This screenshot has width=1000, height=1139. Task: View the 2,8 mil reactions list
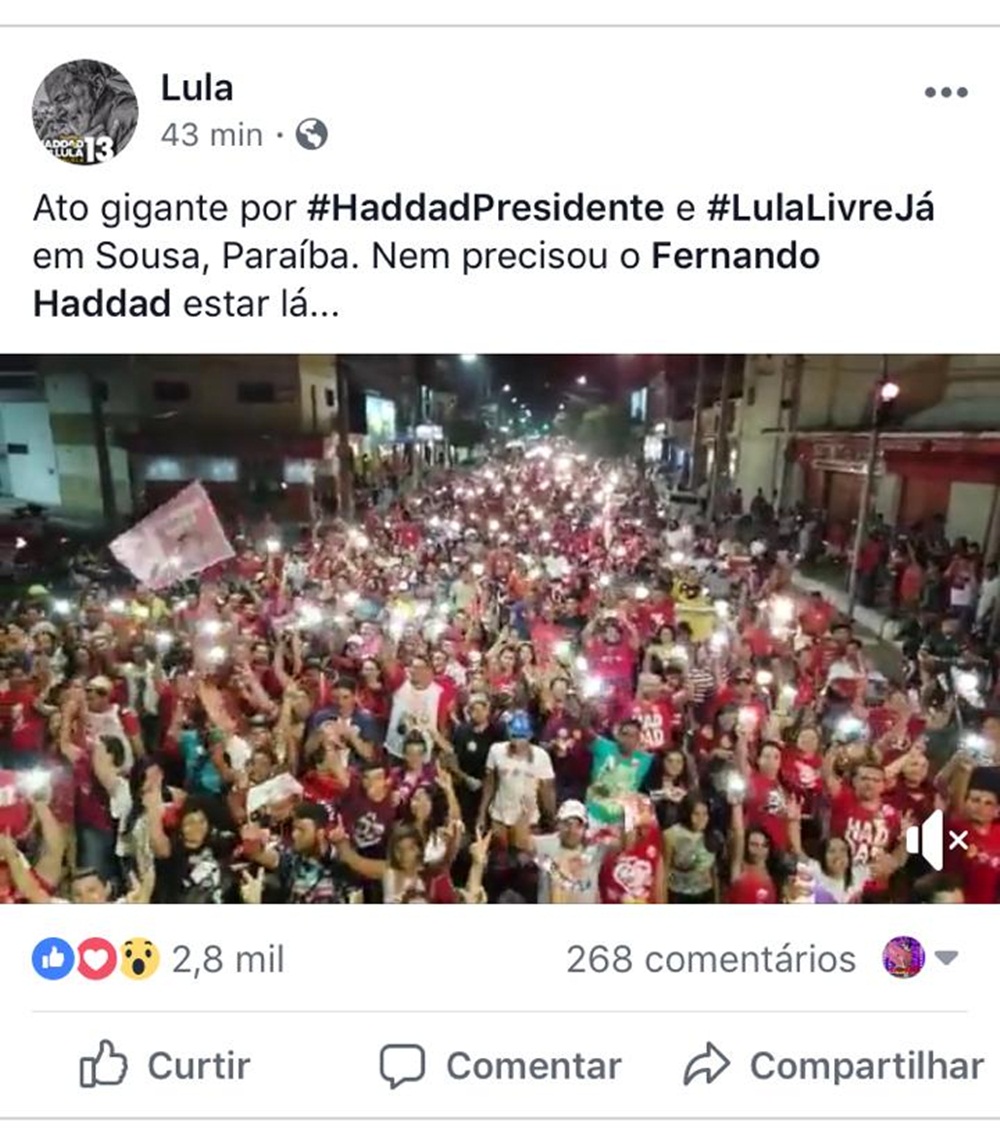(x=158, y=960)
